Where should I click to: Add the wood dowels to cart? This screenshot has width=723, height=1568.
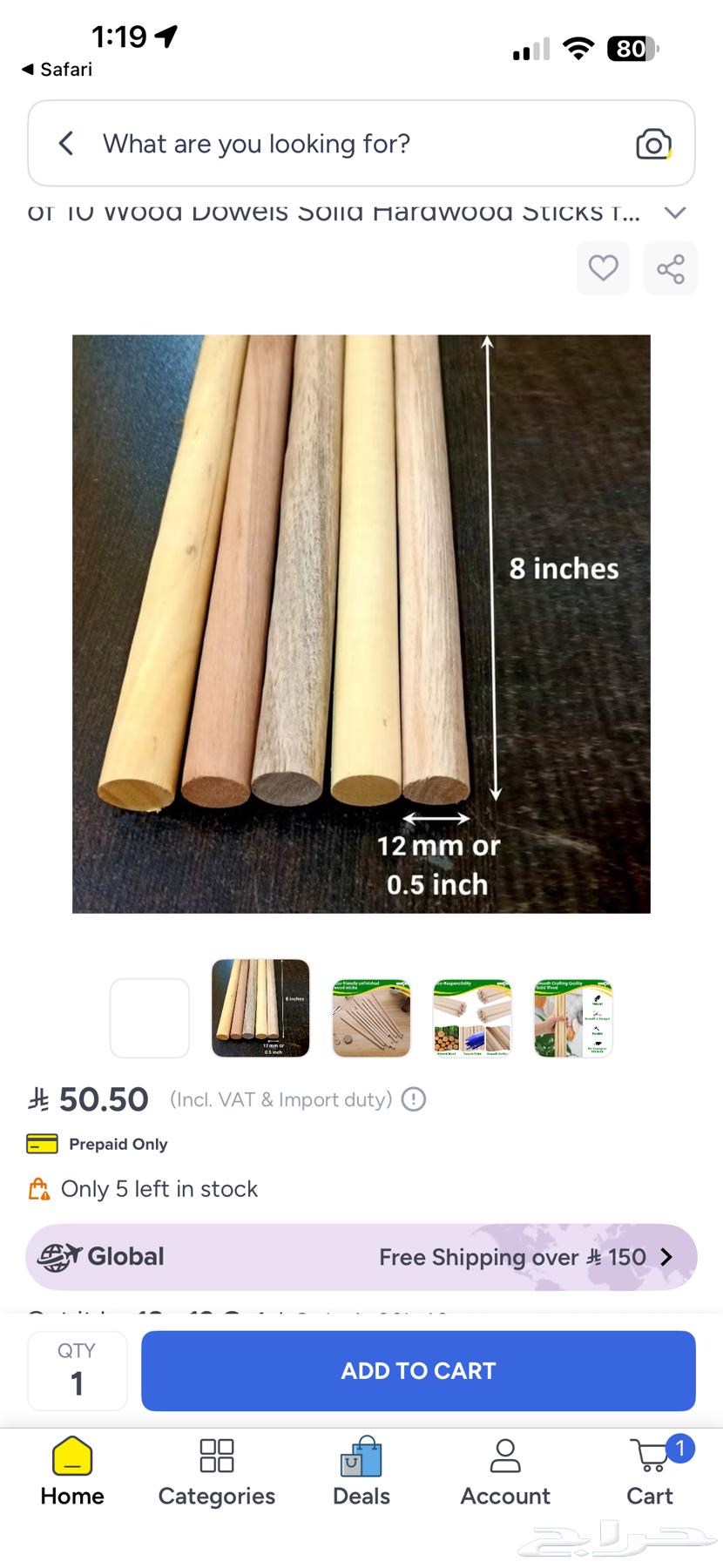click(x=418, y=1370)
